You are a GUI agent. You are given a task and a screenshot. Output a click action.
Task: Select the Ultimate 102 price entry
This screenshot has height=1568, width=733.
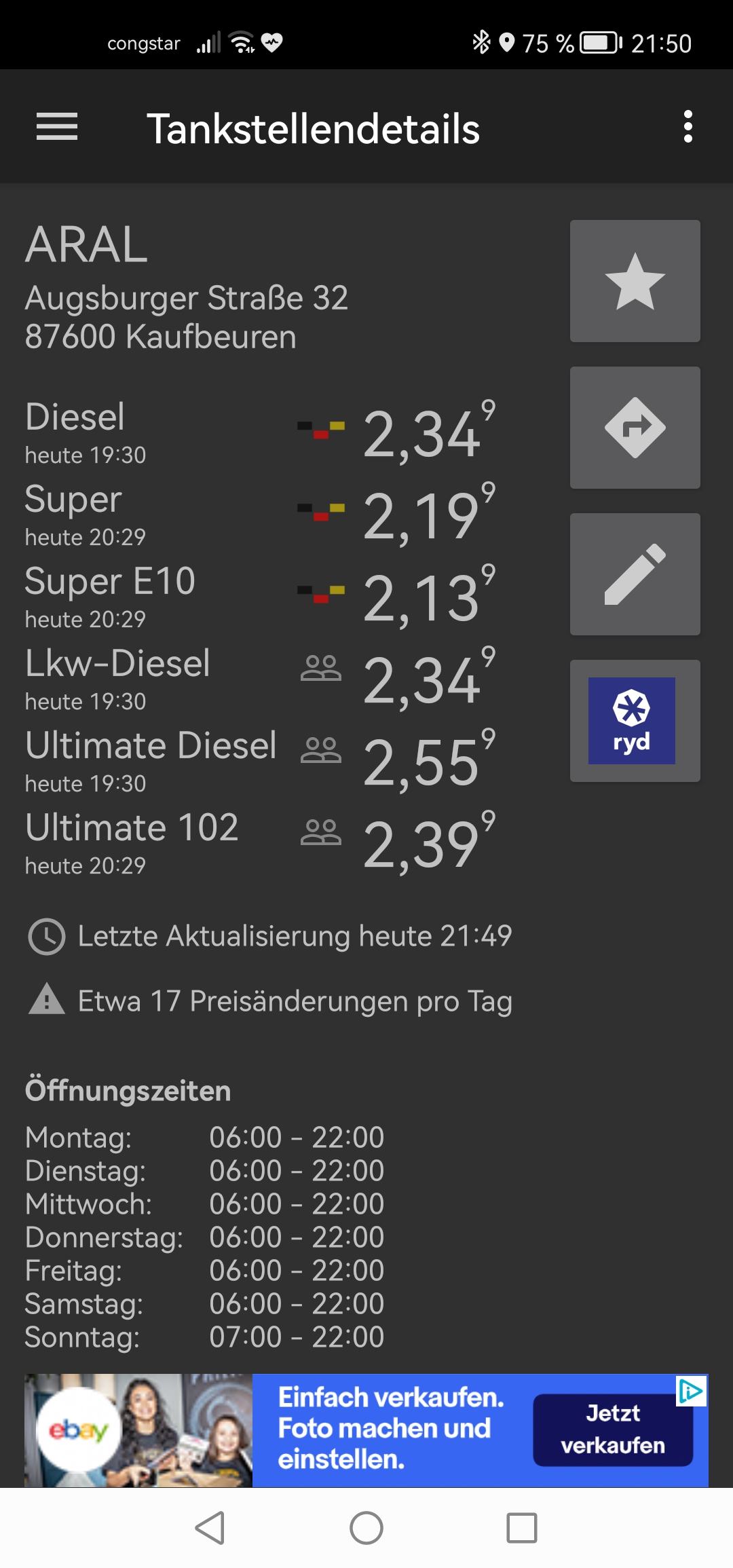point(261,844)
